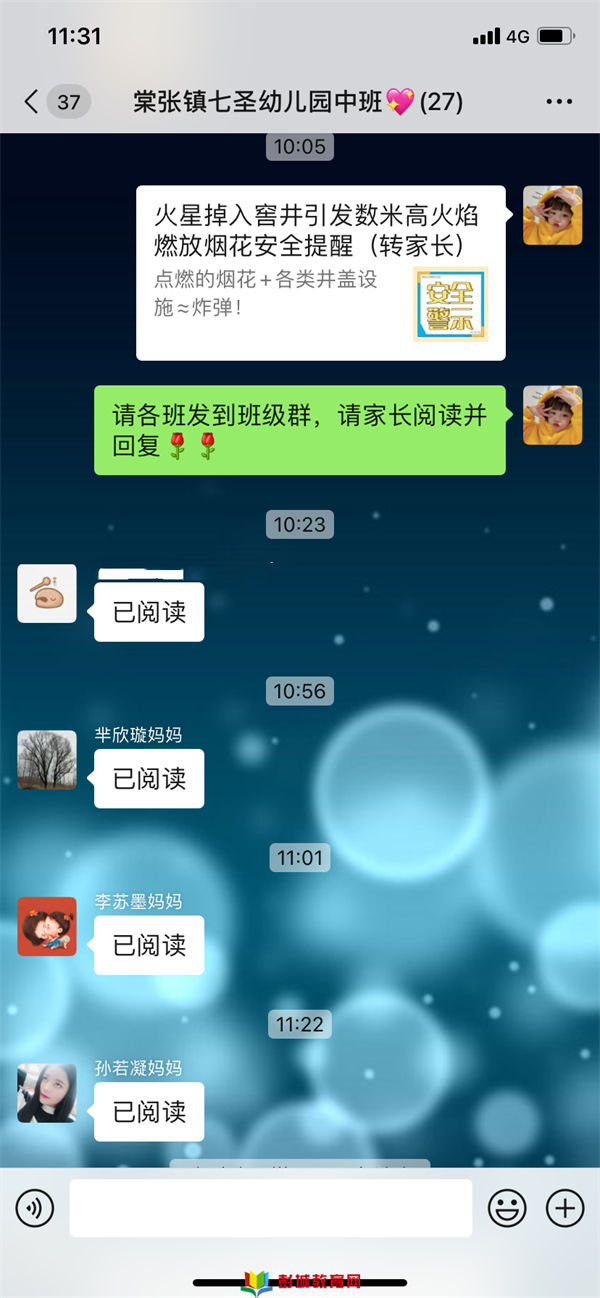Image resolution: width=600 pixels, height=1298 pixels.
Task: Go back to the chat list
Action: pyautogui.click(x=32, y=101)
